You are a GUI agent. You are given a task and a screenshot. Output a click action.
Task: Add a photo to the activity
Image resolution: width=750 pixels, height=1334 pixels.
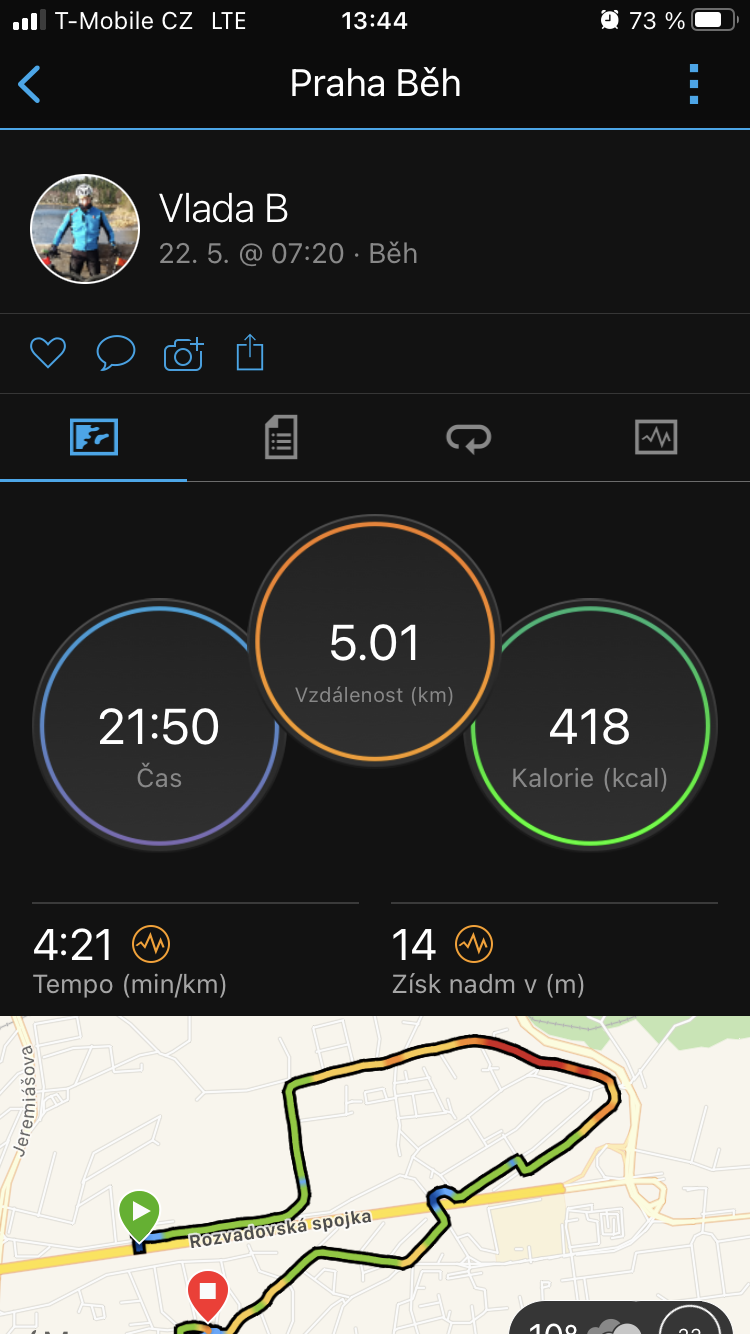click(x=183, y=354)
